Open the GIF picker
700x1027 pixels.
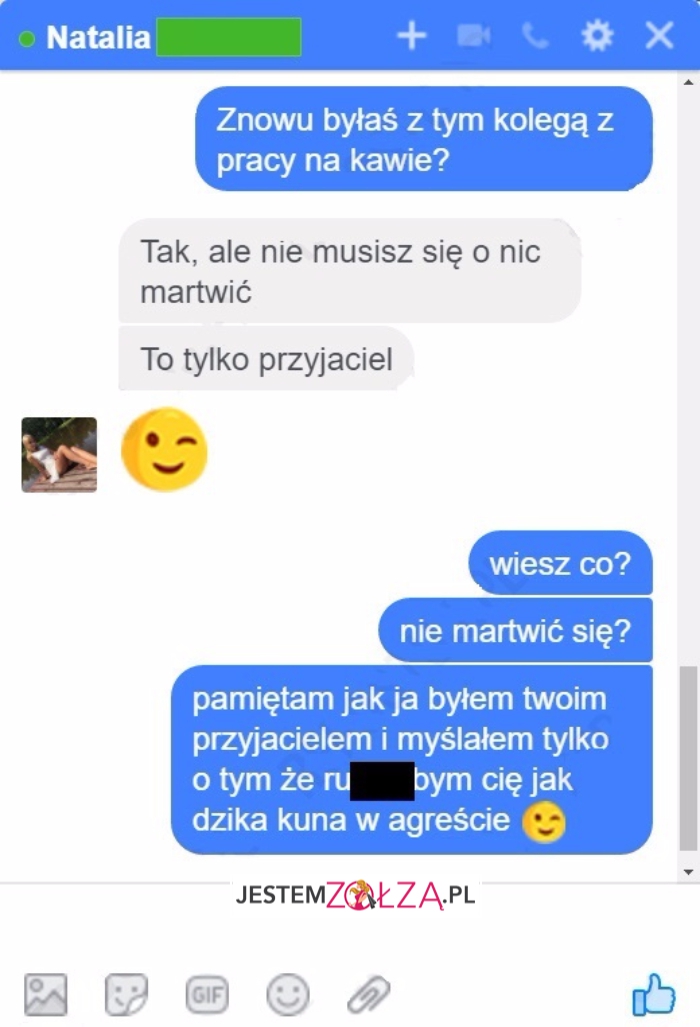coord(207,994)
